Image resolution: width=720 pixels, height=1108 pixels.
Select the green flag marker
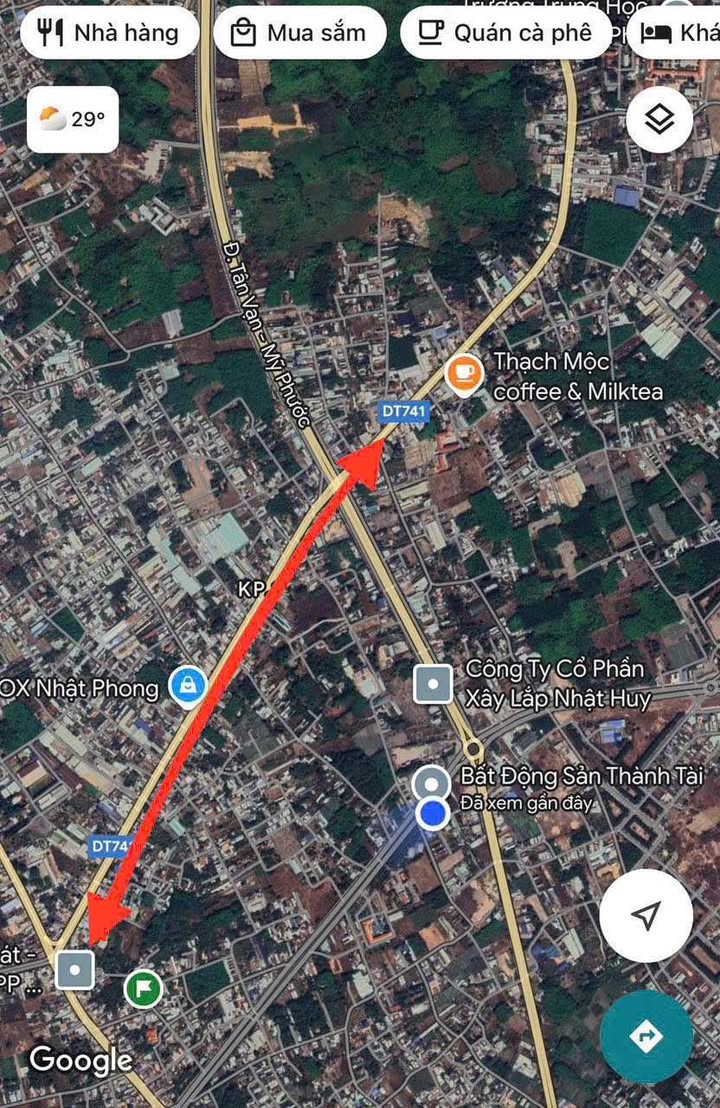pyautogui.click(x=144, y=989)
